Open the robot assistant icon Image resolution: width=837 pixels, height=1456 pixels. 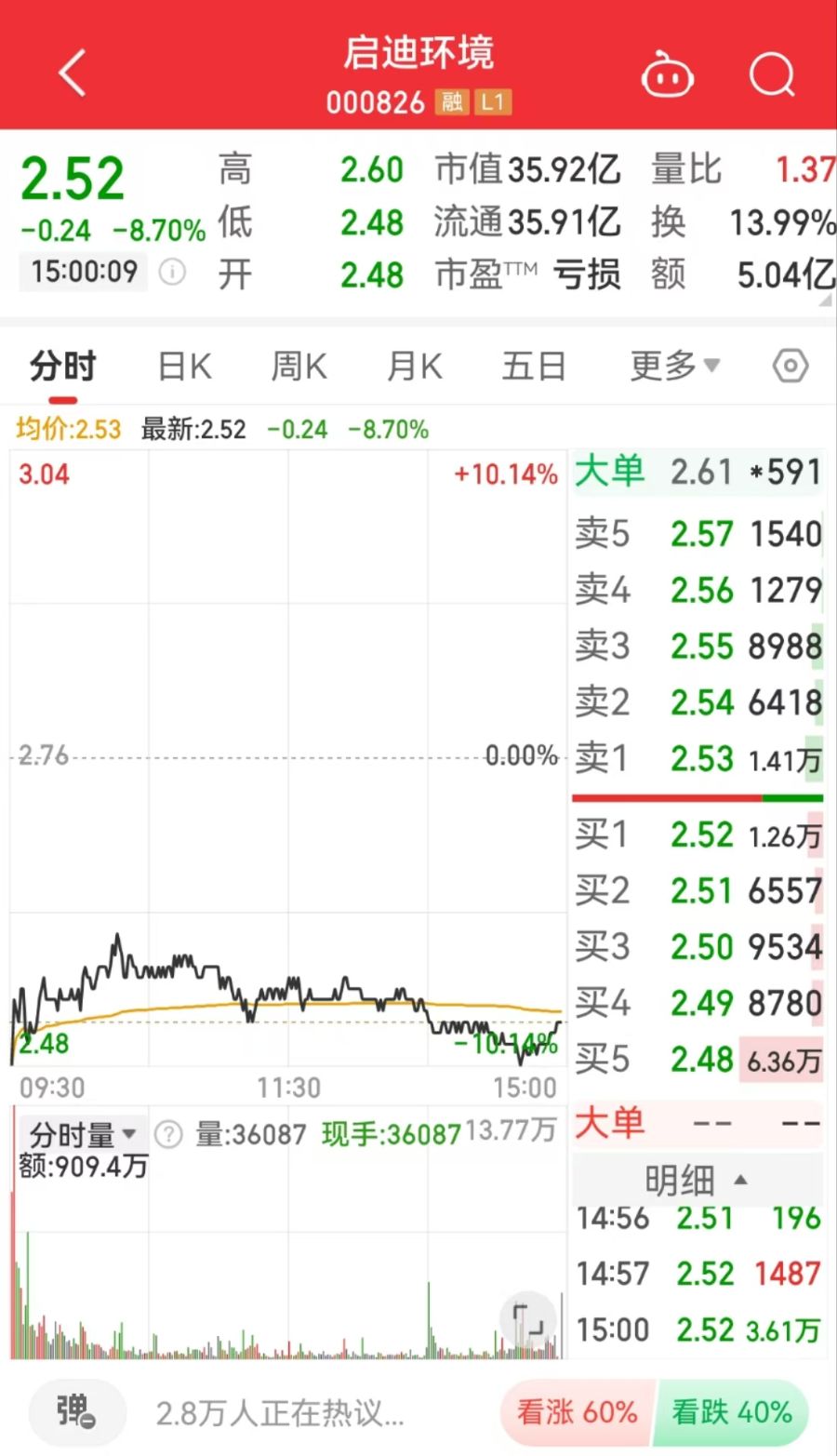(667, 74)
